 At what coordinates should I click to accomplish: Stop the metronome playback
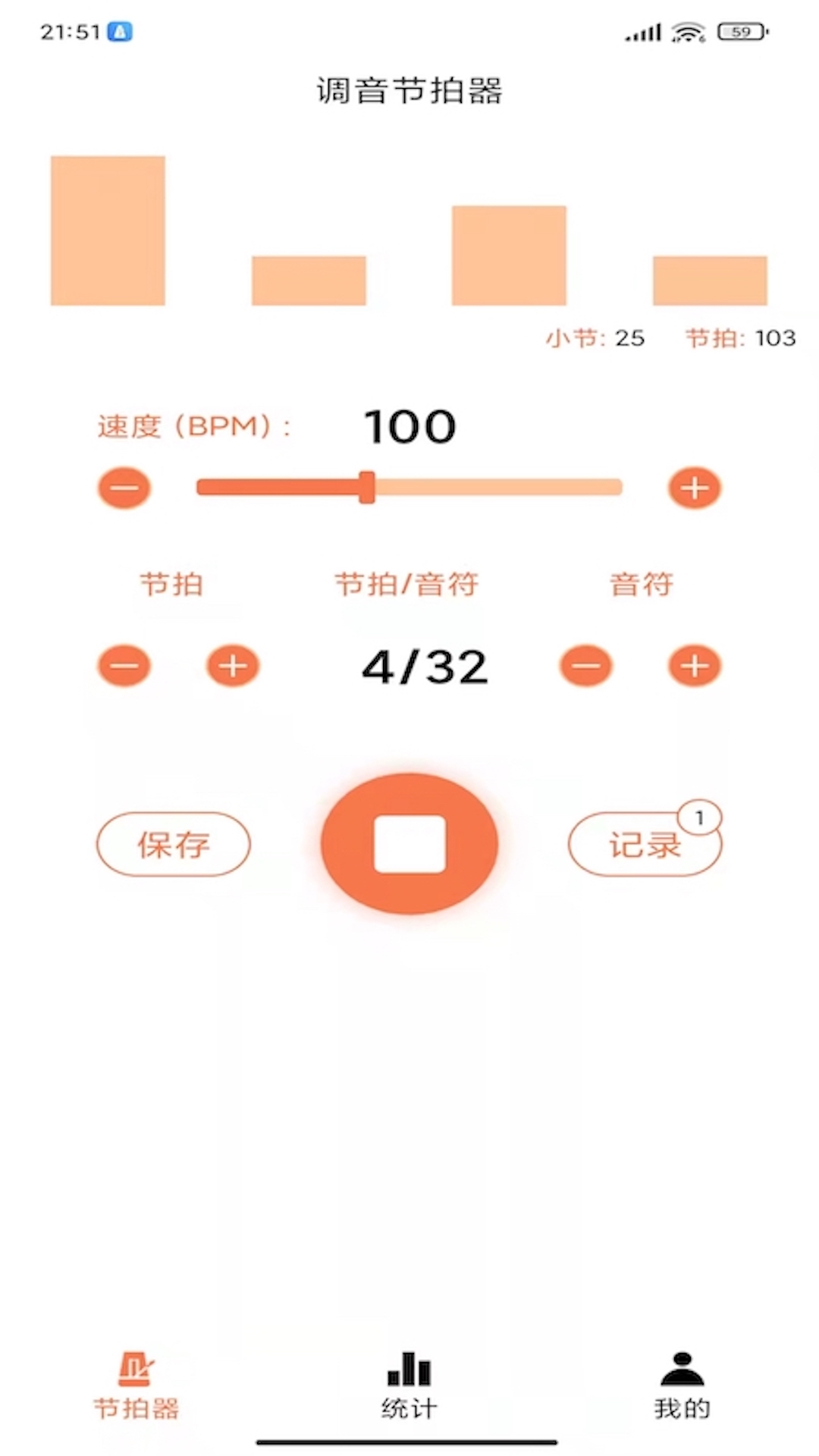409,844
